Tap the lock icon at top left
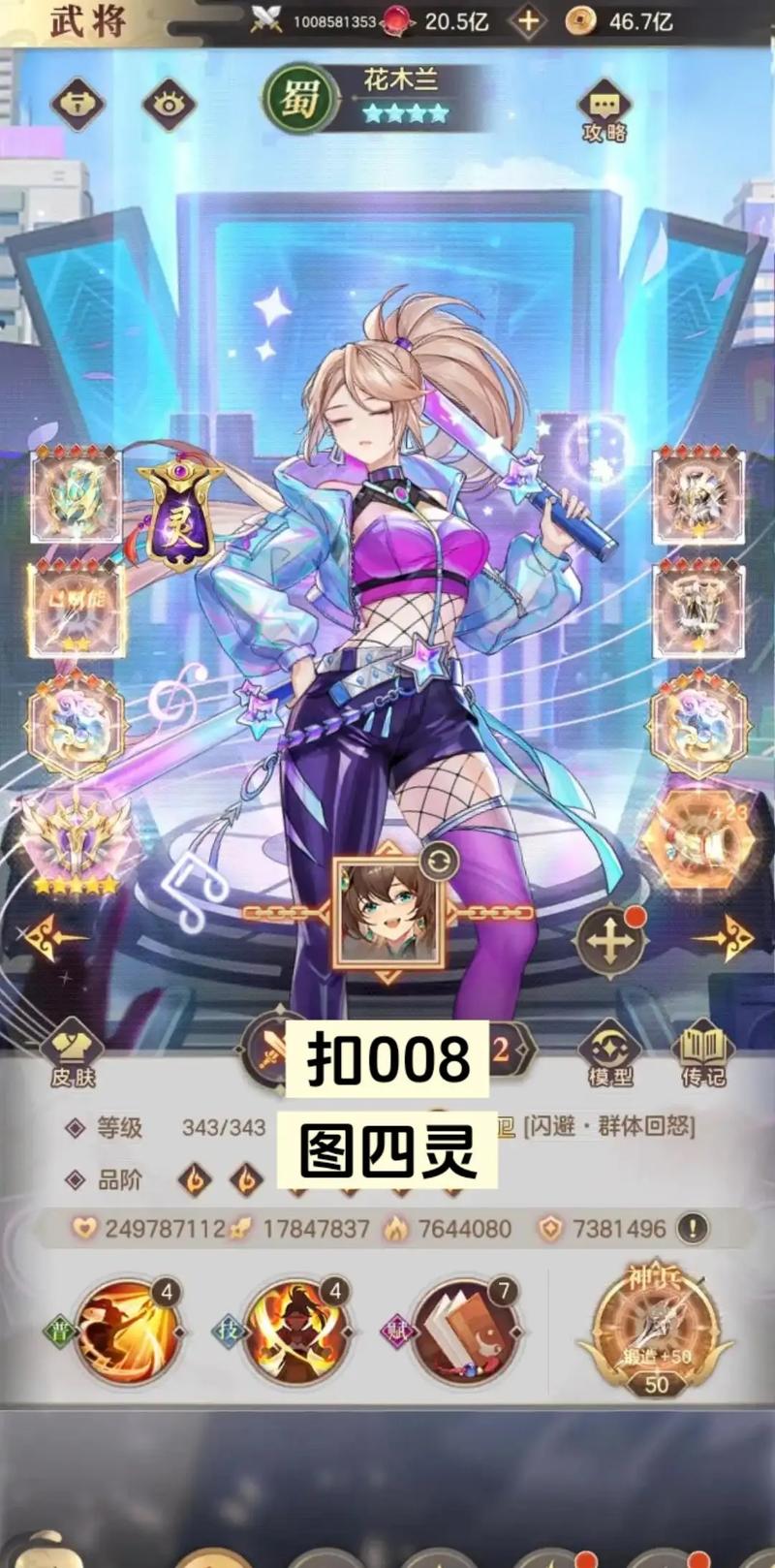The height and width of the screenshot is (1568, 775). [x=77, y=104]
